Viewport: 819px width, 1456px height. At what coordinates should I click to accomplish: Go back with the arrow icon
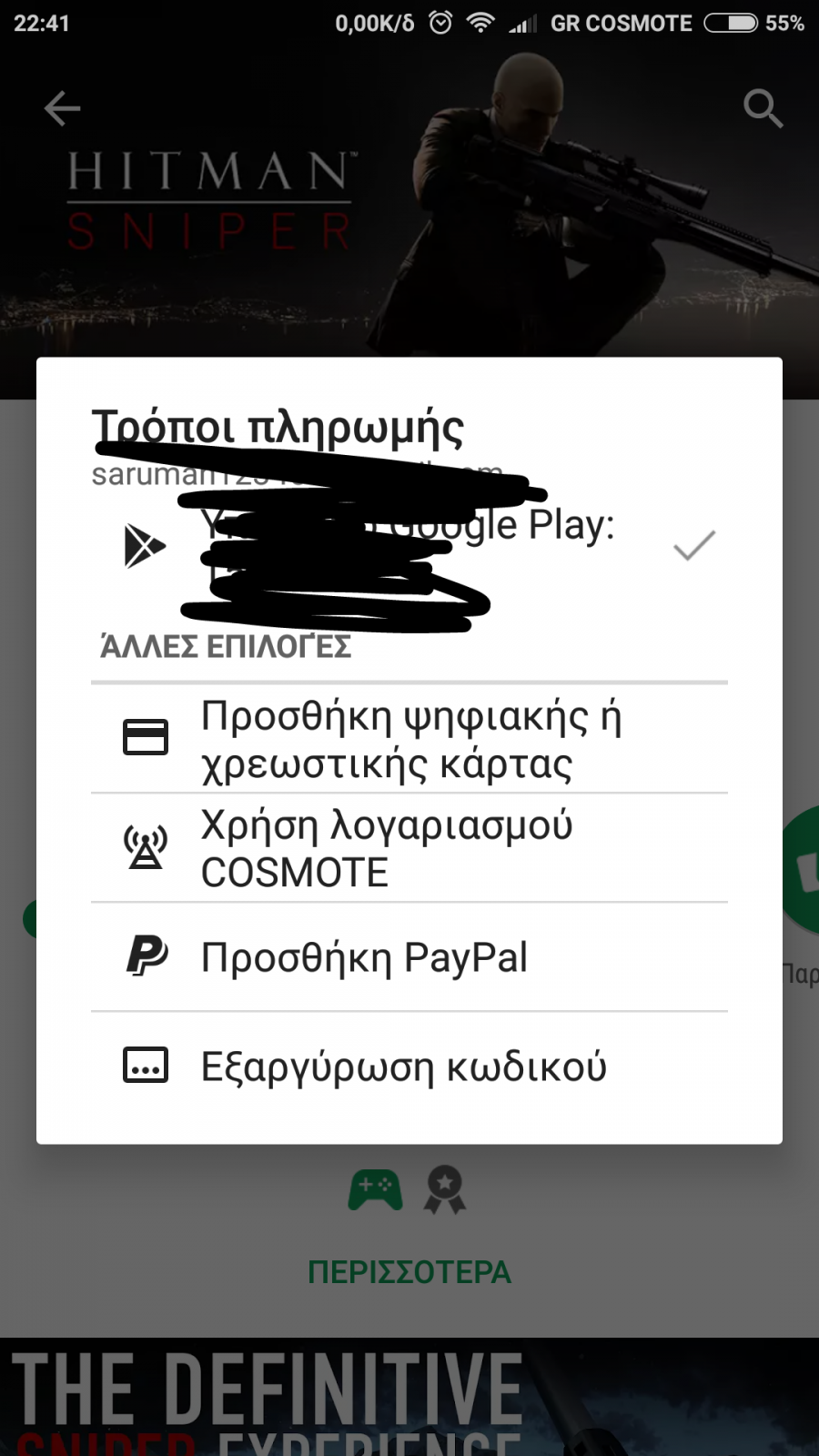click(x=62, y=109)
